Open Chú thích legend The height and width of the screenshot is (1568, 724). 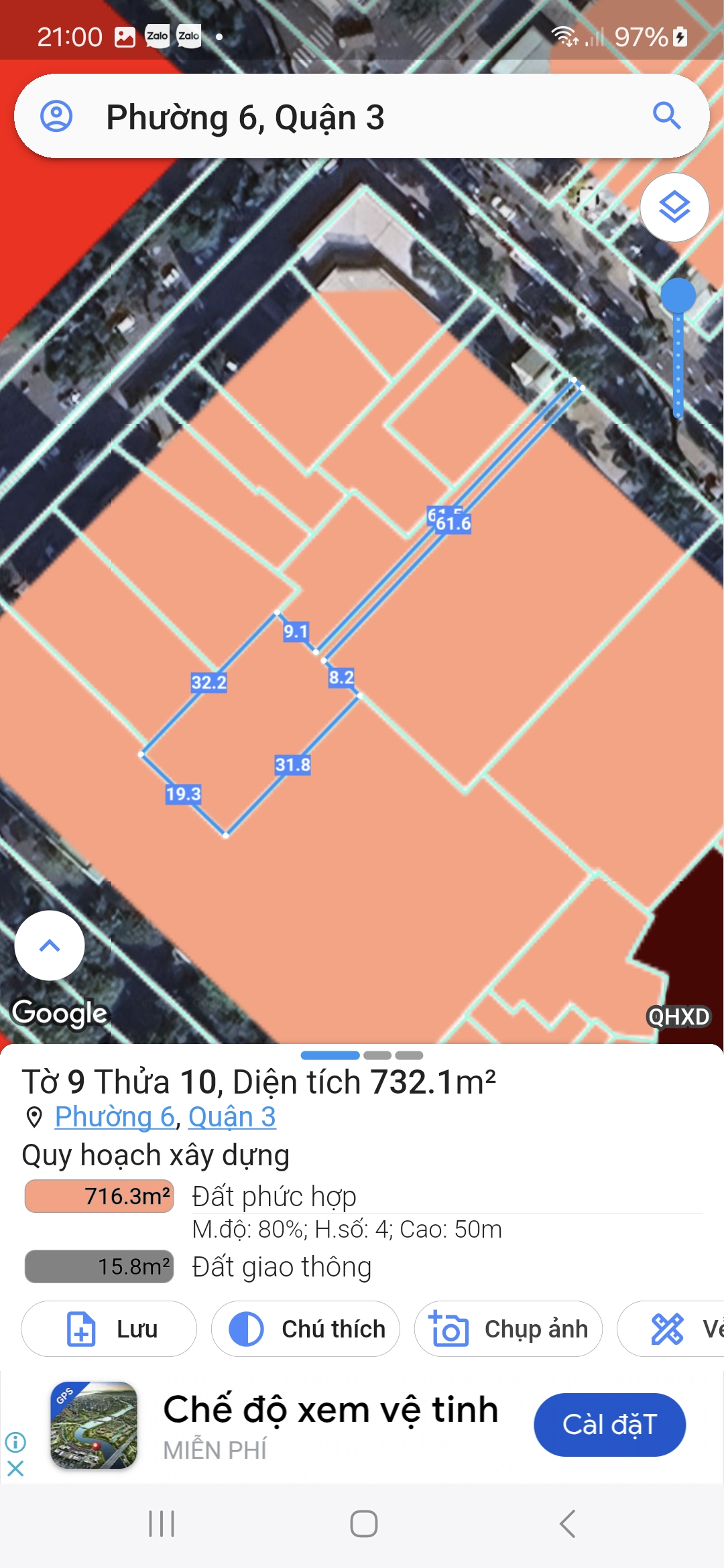[x=306, y=1329]
